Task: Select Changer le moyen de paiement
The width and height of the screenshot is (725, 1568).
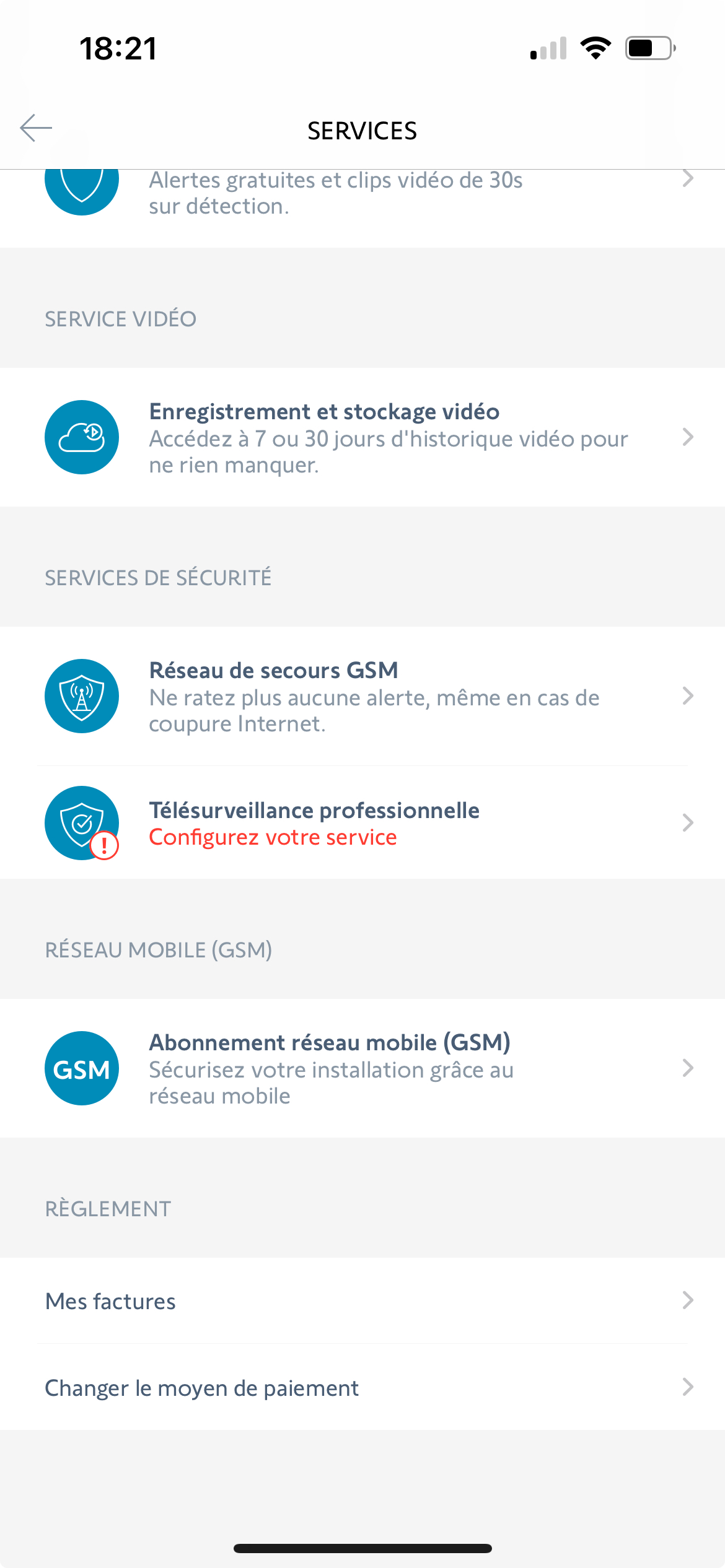Action: tap(362, 1387)
